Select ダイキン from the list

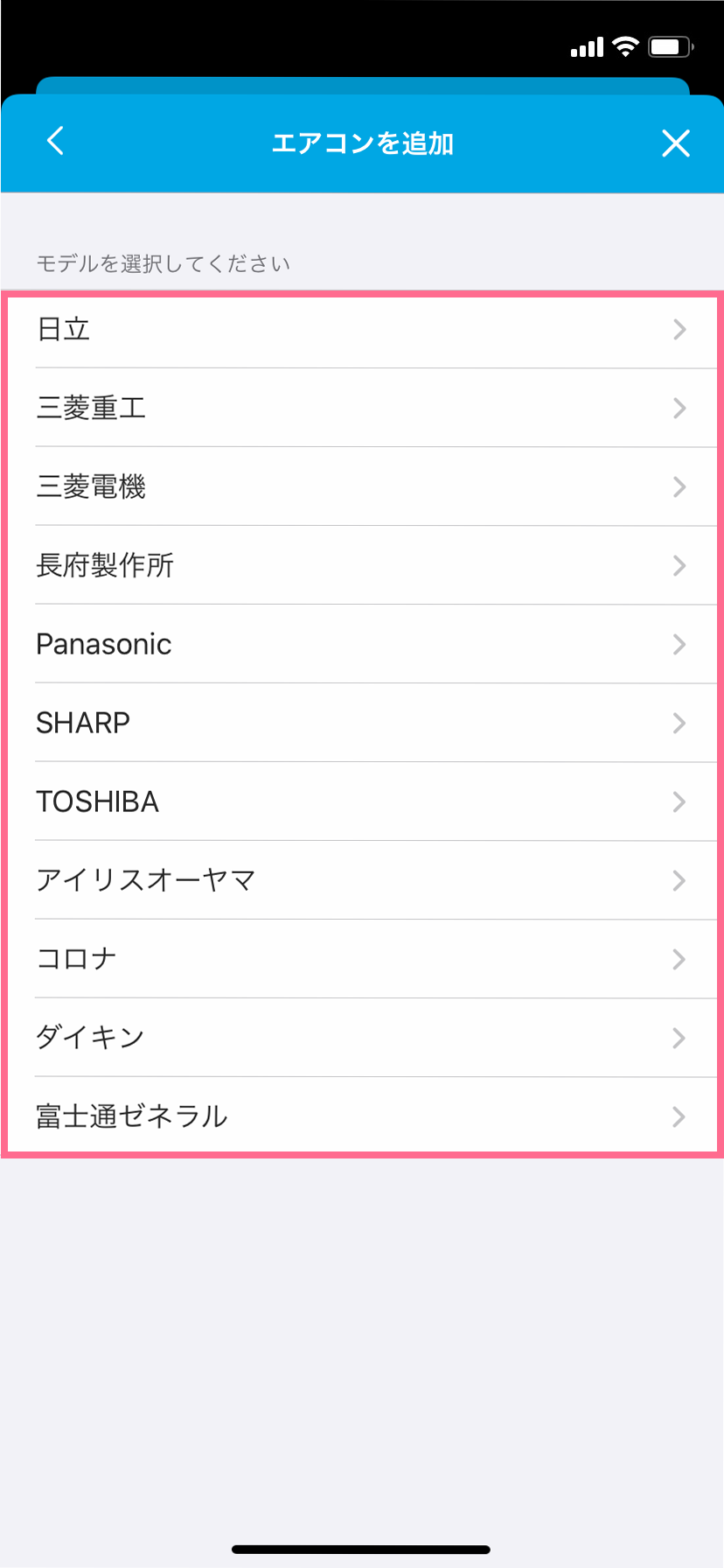[362, 1038]
